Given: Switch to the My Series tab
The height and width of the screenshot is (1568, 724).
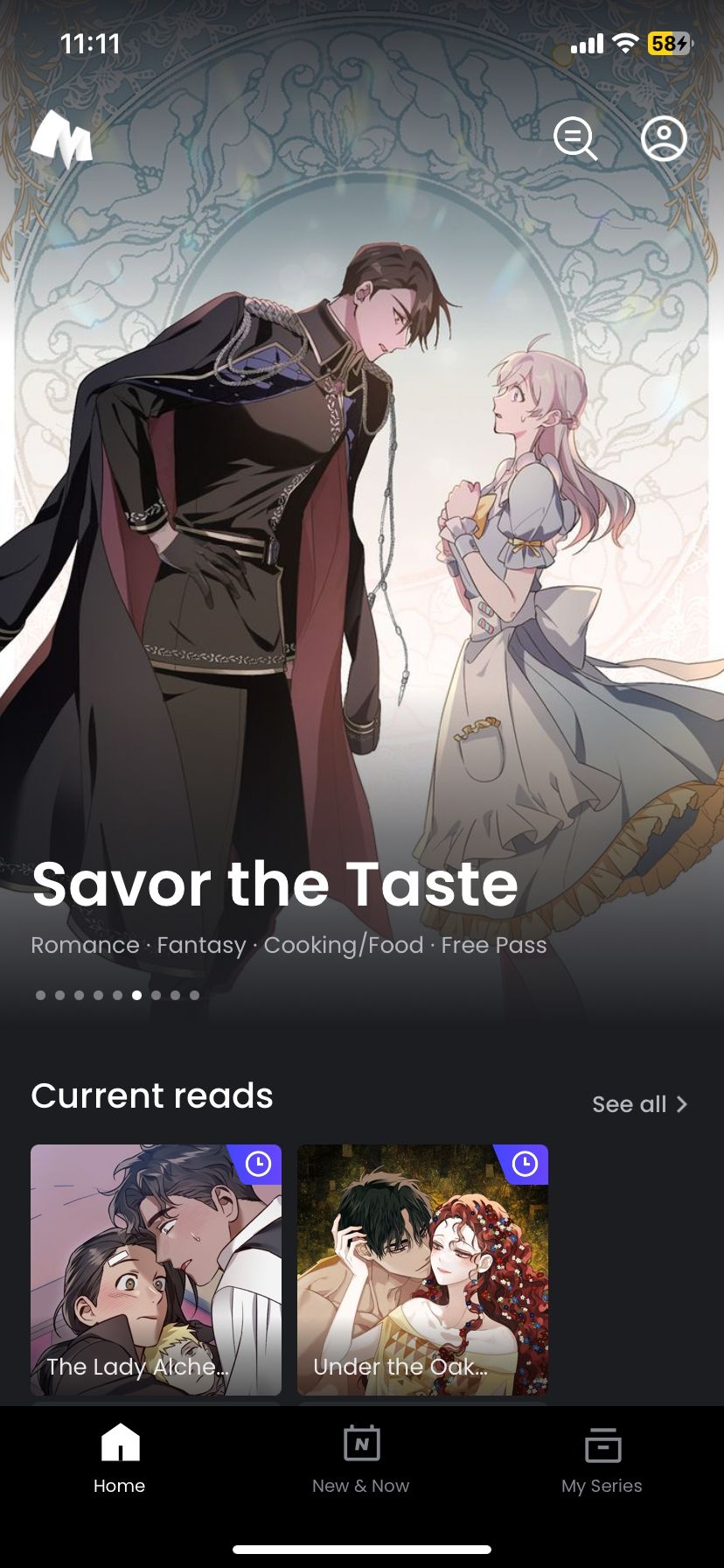Looking at the screenshot, I should (x=602, y=1459).
